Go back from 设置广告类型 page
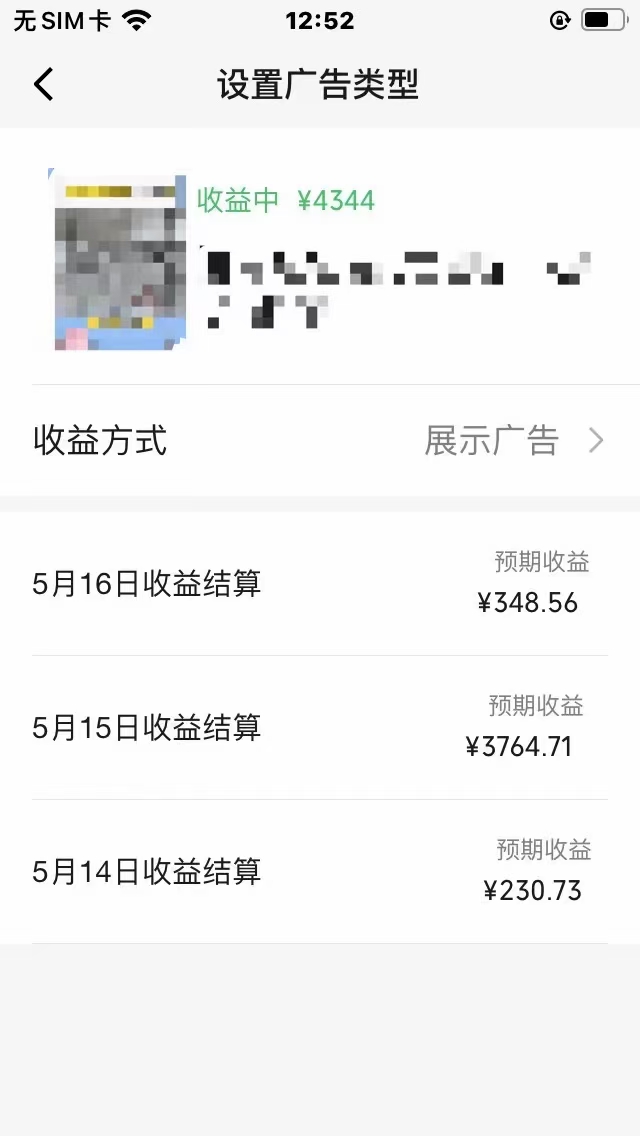Image resolution: width=640 pixels, height=1136 pixels. pos(44,85)
